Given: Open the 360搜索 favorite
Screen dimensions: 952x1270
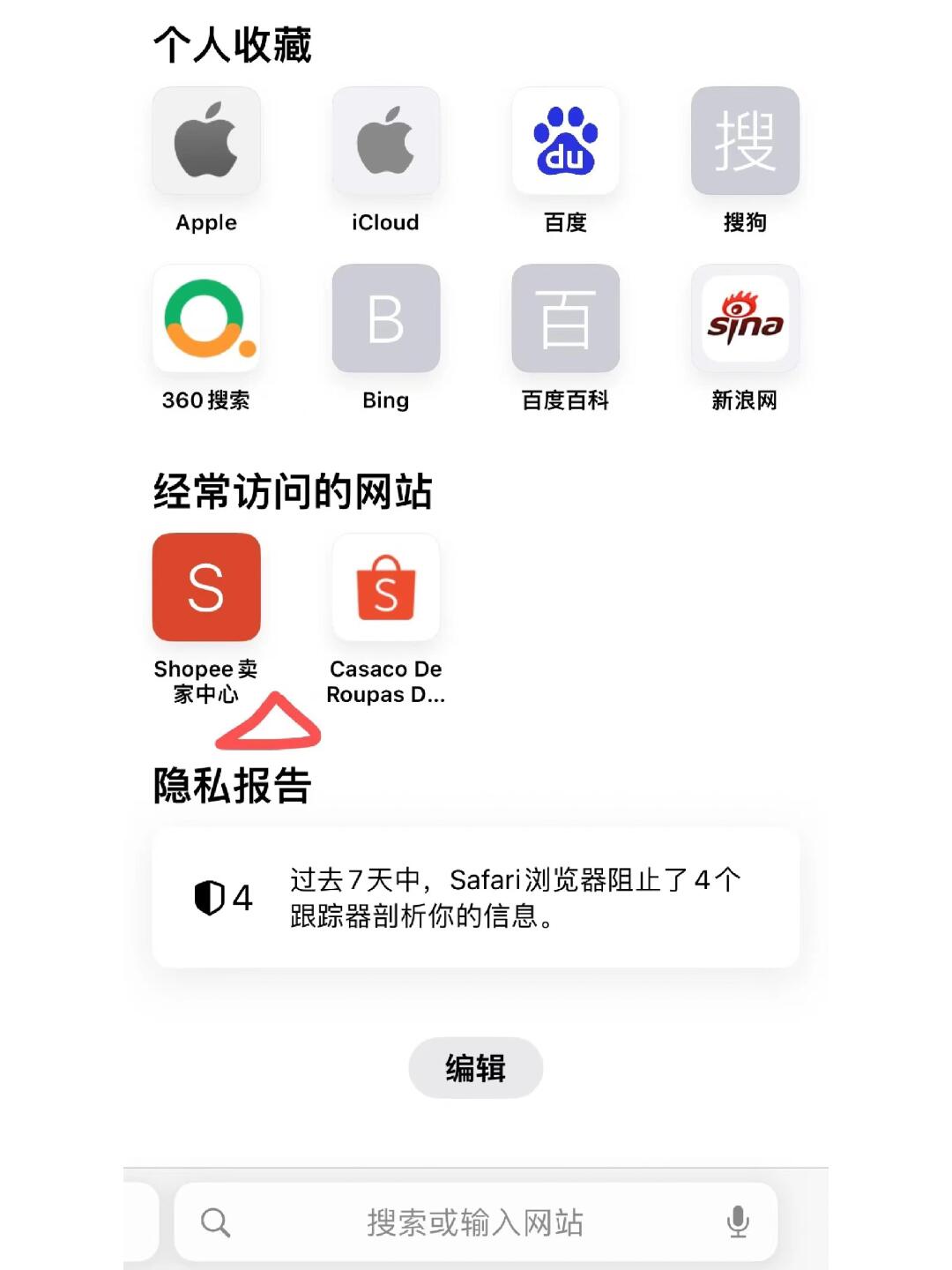Looking at the screenshot, I should click(x=206, y=319).
